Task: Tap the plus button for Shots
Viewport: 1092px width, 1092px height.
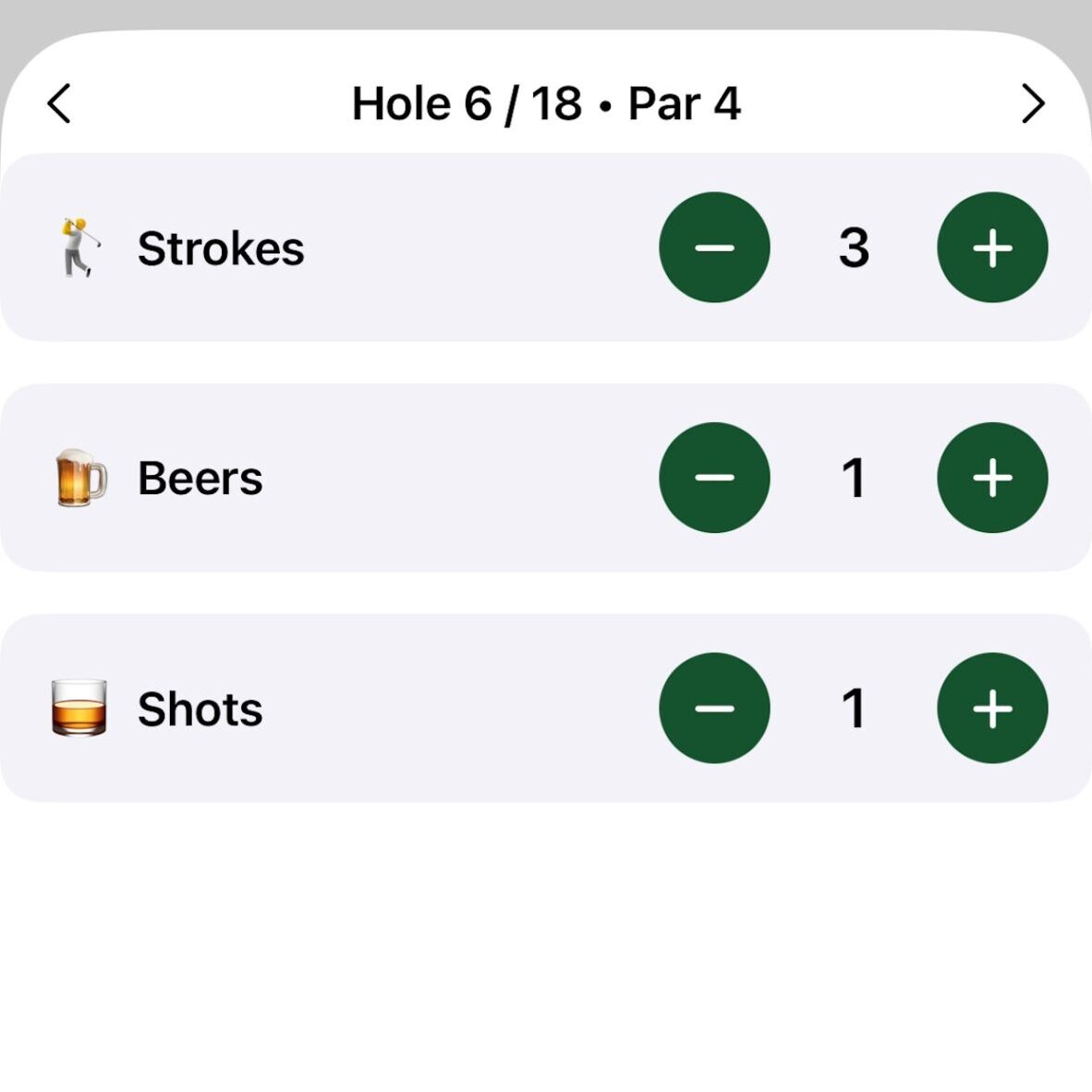Action: [x=992, y=709]
